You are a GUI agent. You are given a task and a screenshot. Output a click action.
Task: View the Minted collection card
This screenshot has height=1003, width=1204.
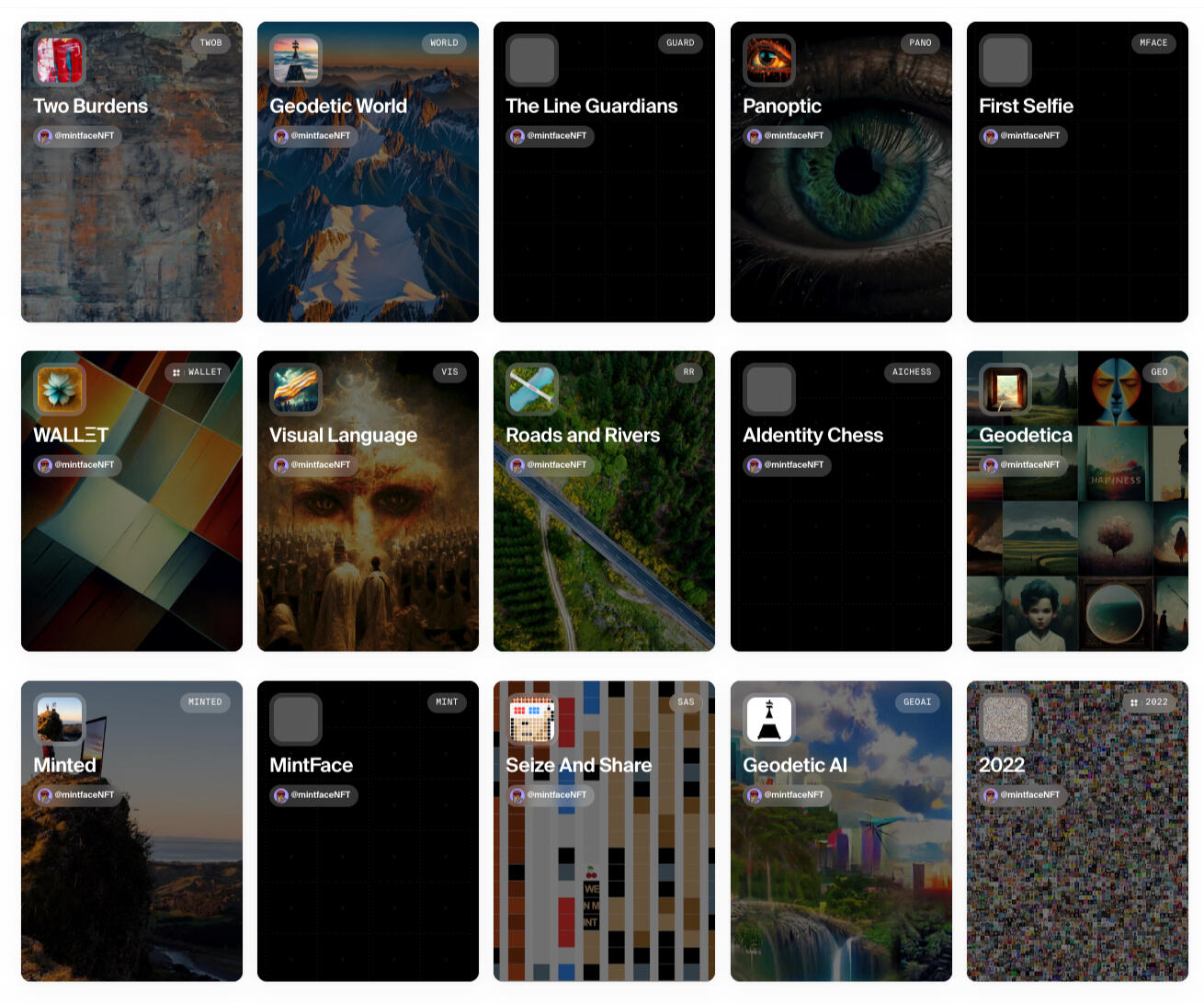(131, 883)
